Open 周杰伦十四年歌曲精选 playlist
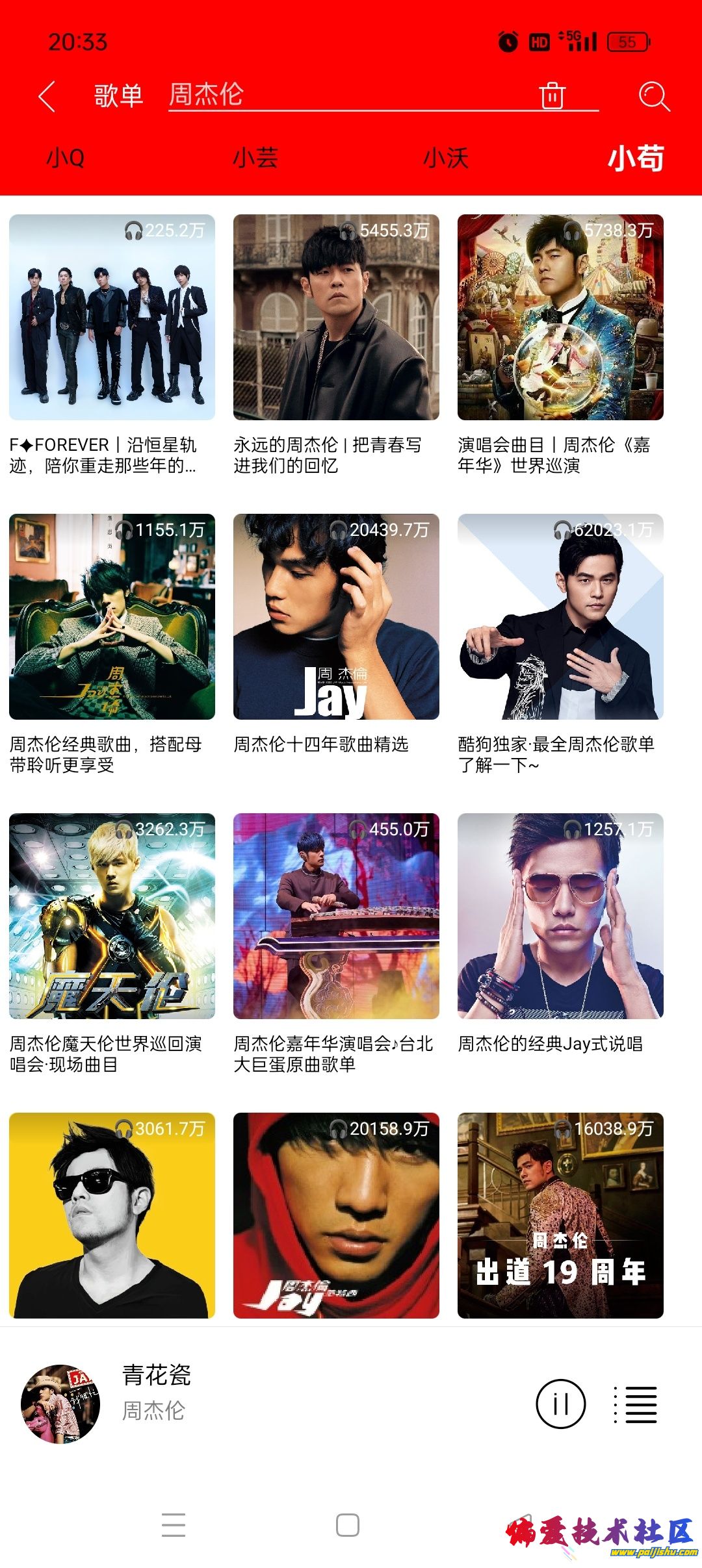Screen dimensions: 702x1568 [x=336, y=617]
